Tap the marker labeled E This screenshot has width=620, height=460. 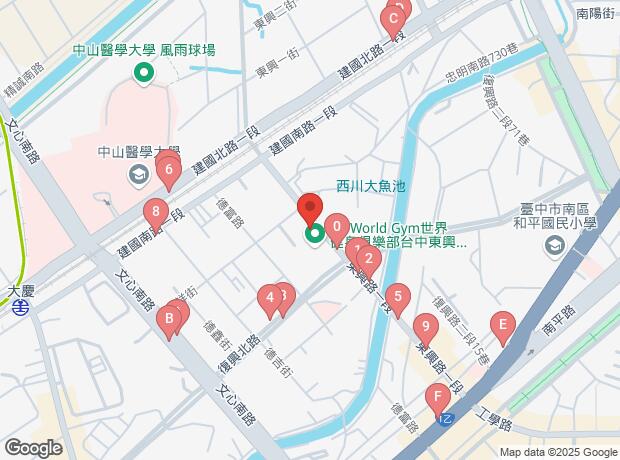coord(502,324)
